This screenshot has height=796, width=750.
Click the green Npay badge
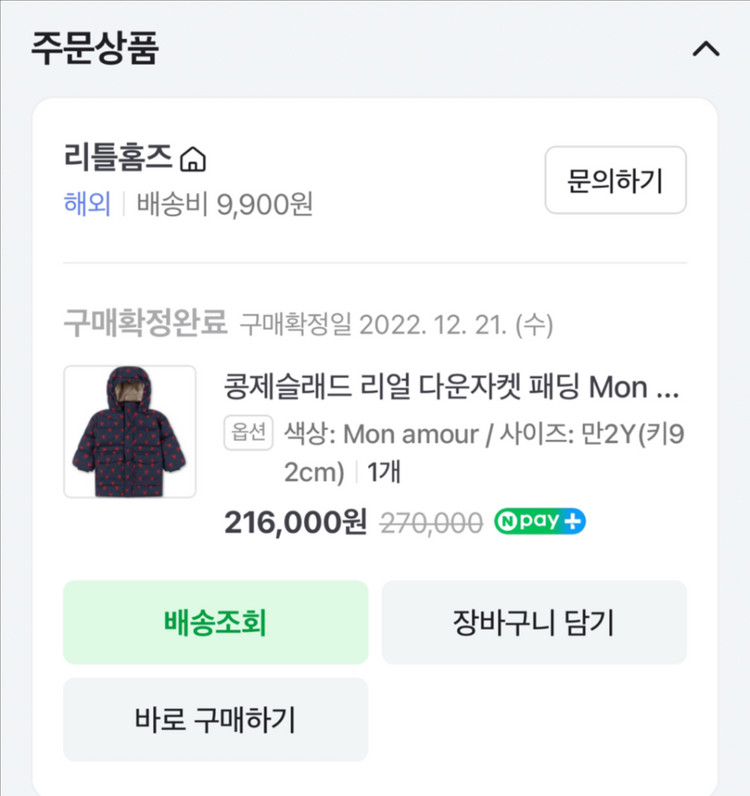(539, 521)
